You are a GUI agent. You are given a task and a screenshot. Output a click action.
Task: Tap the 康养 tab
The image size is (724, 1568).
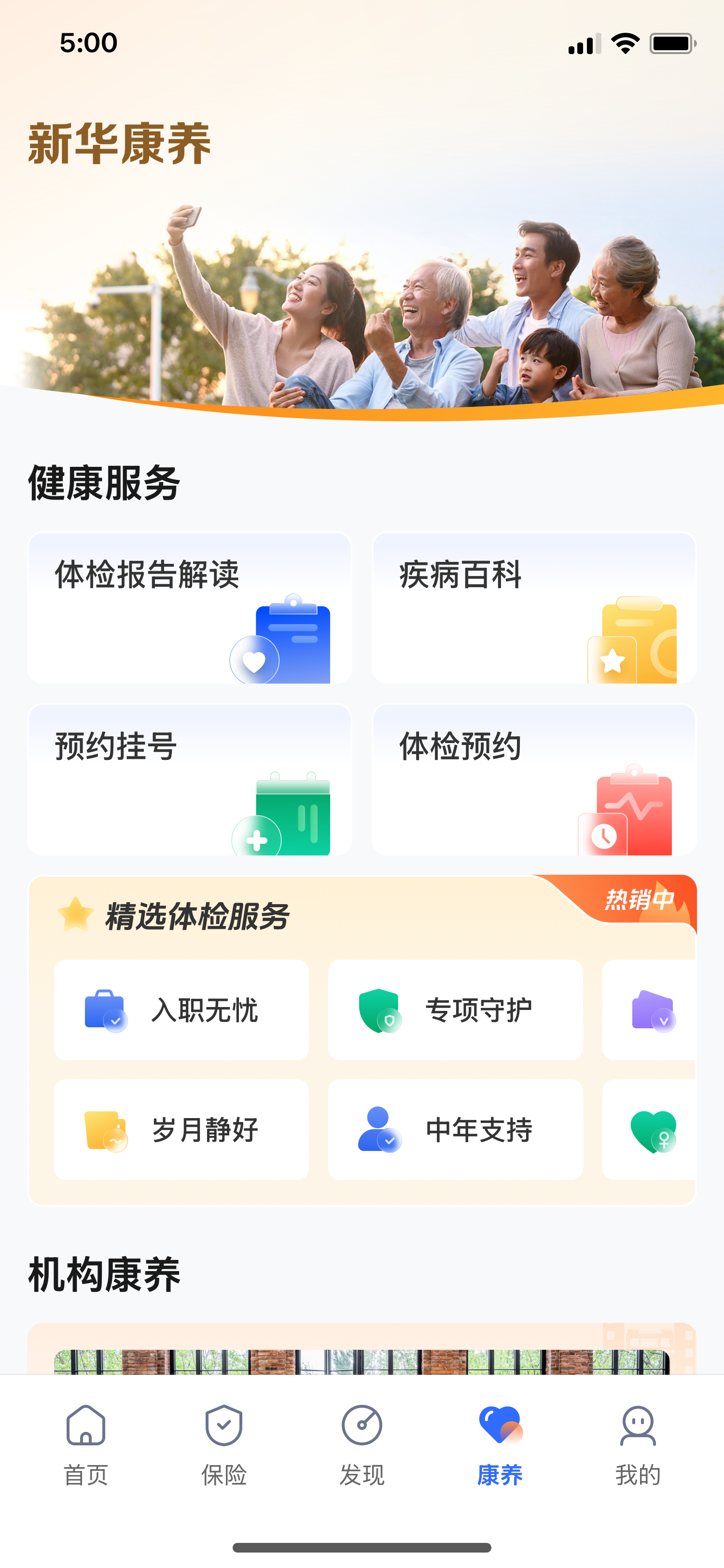[500, 1444]
